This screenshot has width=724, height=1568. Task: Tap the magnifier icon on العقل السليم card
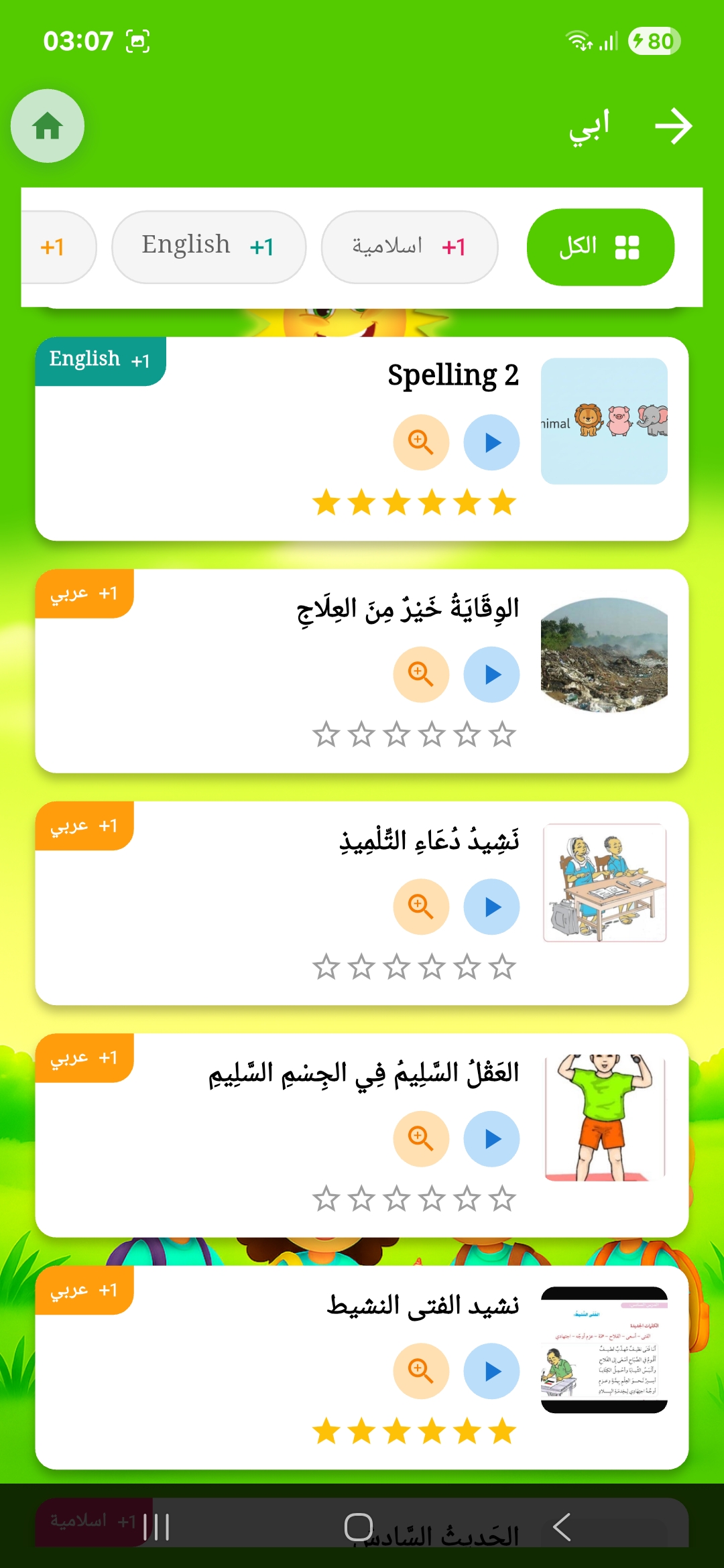click(420, 1137)
